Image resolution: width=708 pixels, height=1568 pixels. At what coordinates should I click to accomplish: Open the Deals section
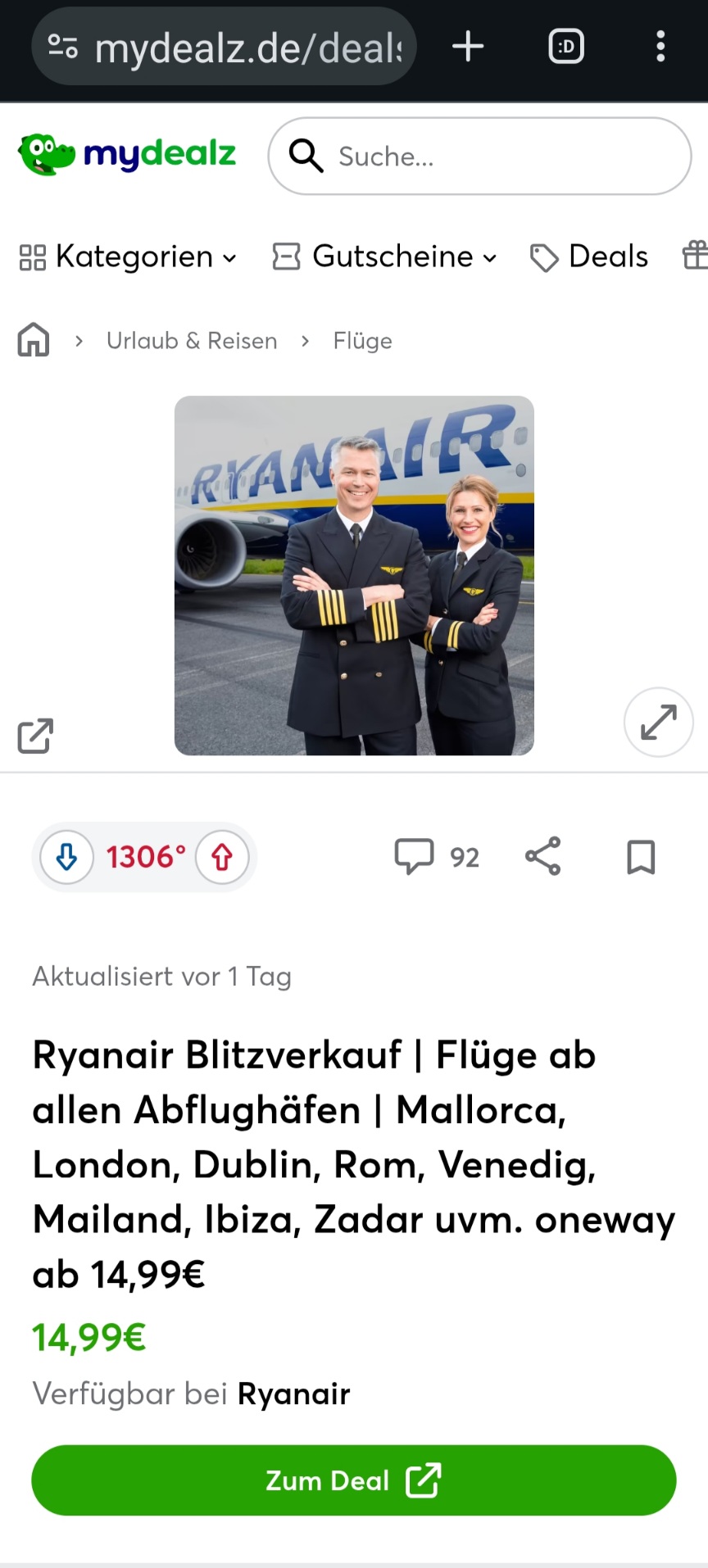(589, 256)
